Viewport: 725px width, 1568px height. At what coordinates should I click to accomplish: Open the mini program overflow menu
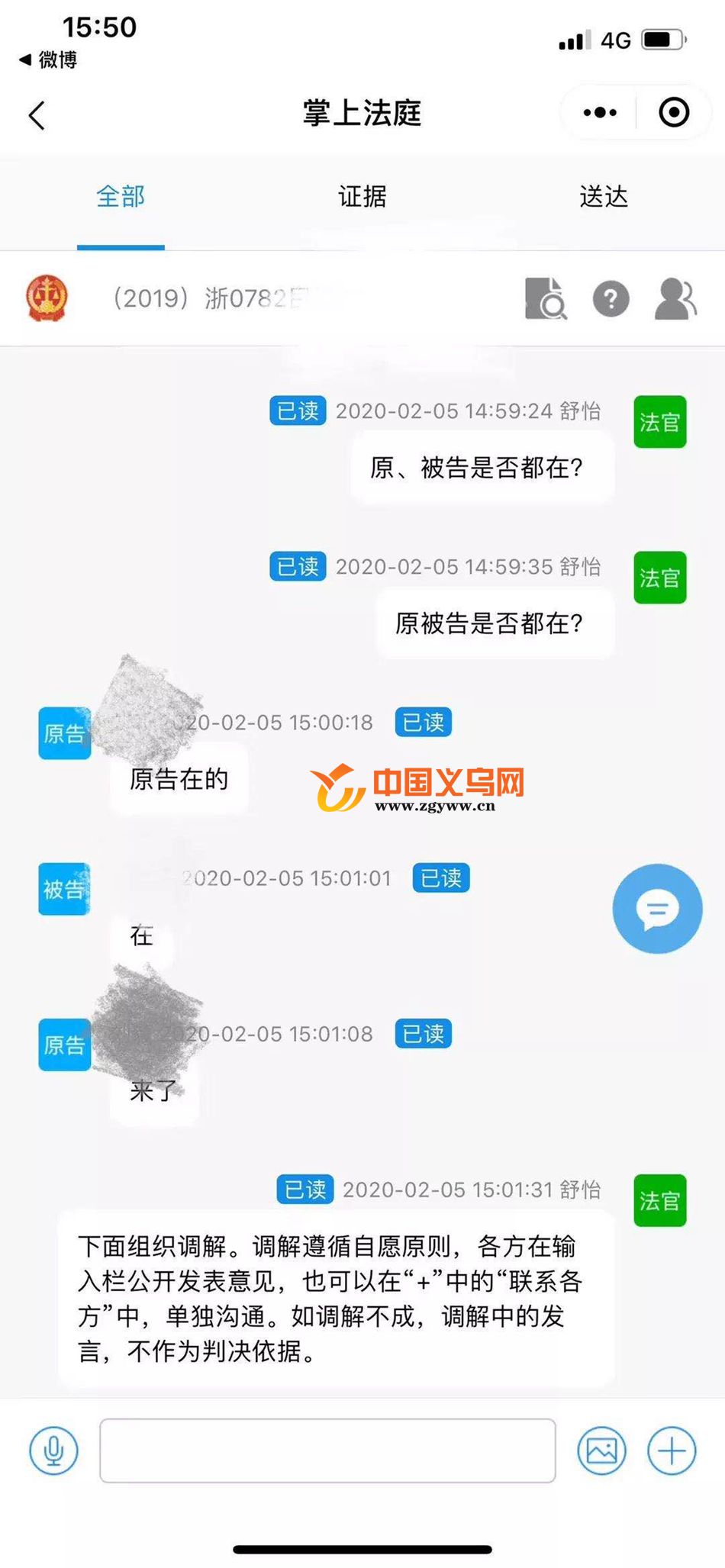600,113
